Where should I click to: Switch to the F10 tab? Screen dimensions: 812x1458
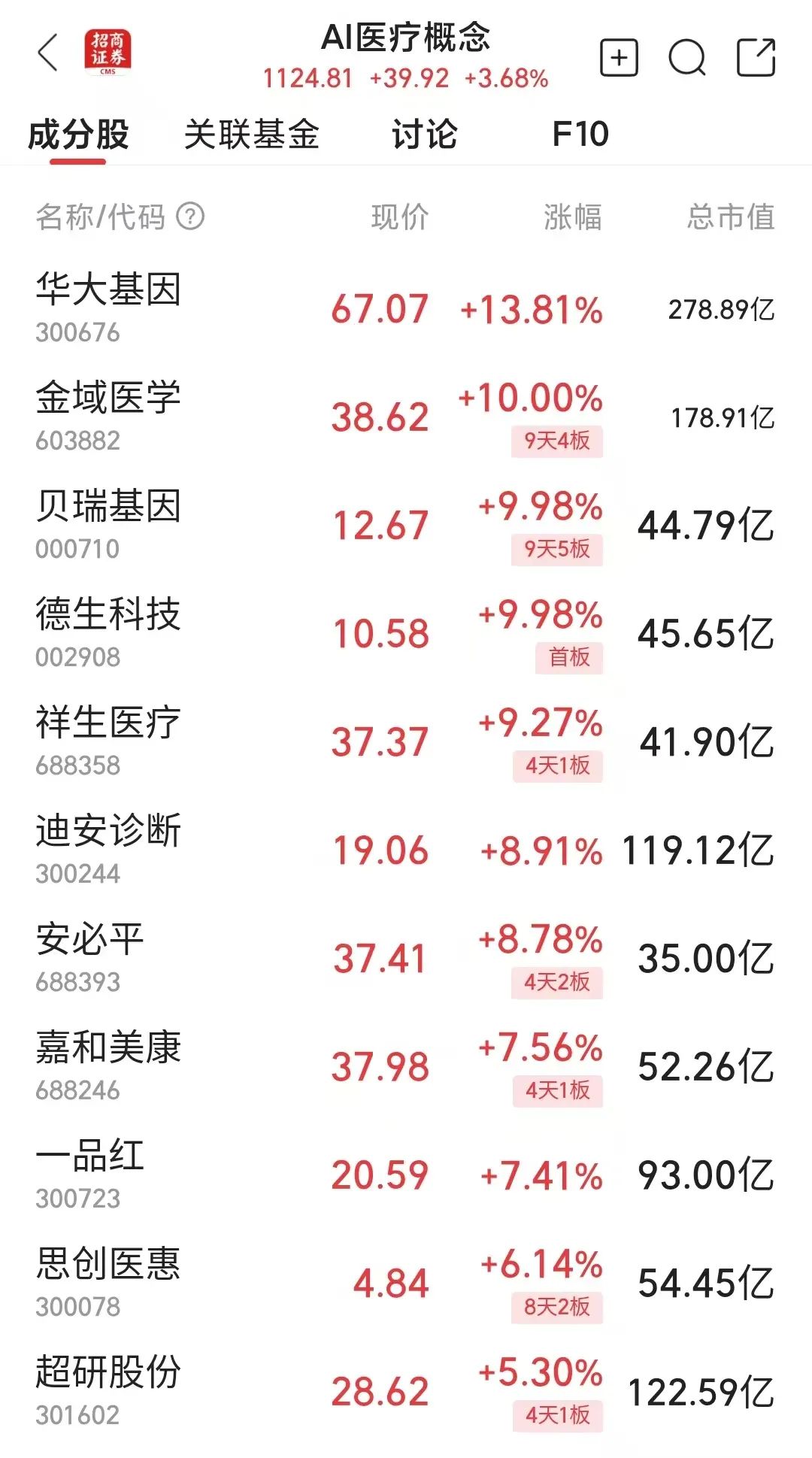579,135
